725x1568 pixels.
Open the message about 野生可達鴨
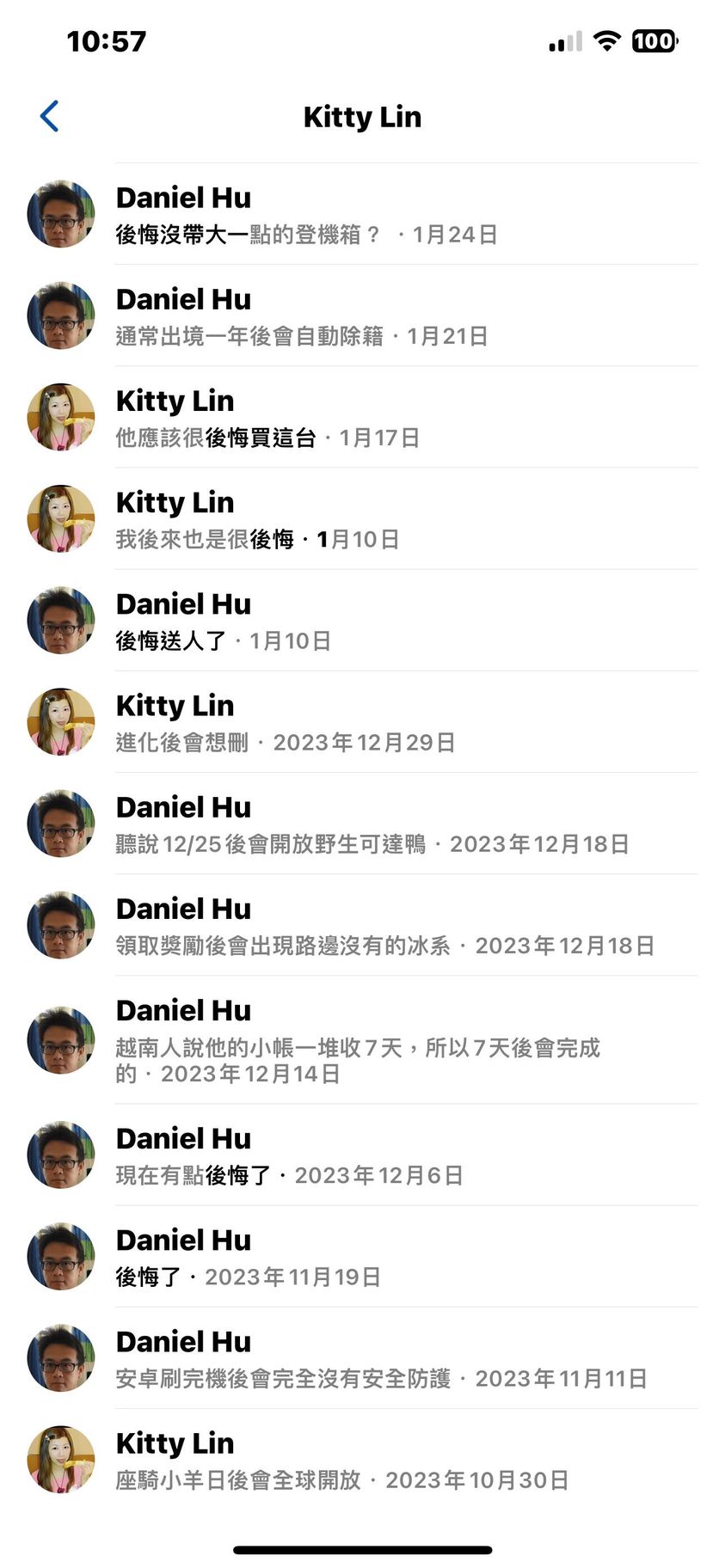coord(361,824)
